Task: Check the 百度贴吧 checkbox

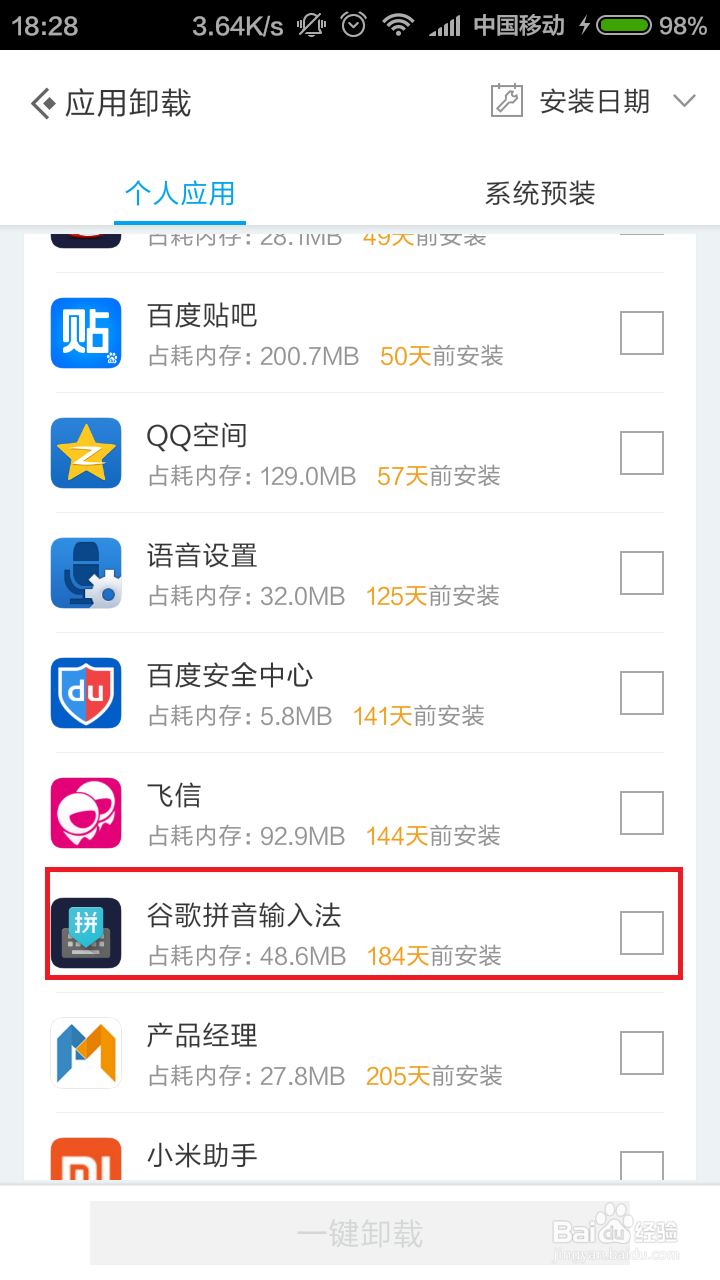Action: pyautogui.click(x=642, y=333)
